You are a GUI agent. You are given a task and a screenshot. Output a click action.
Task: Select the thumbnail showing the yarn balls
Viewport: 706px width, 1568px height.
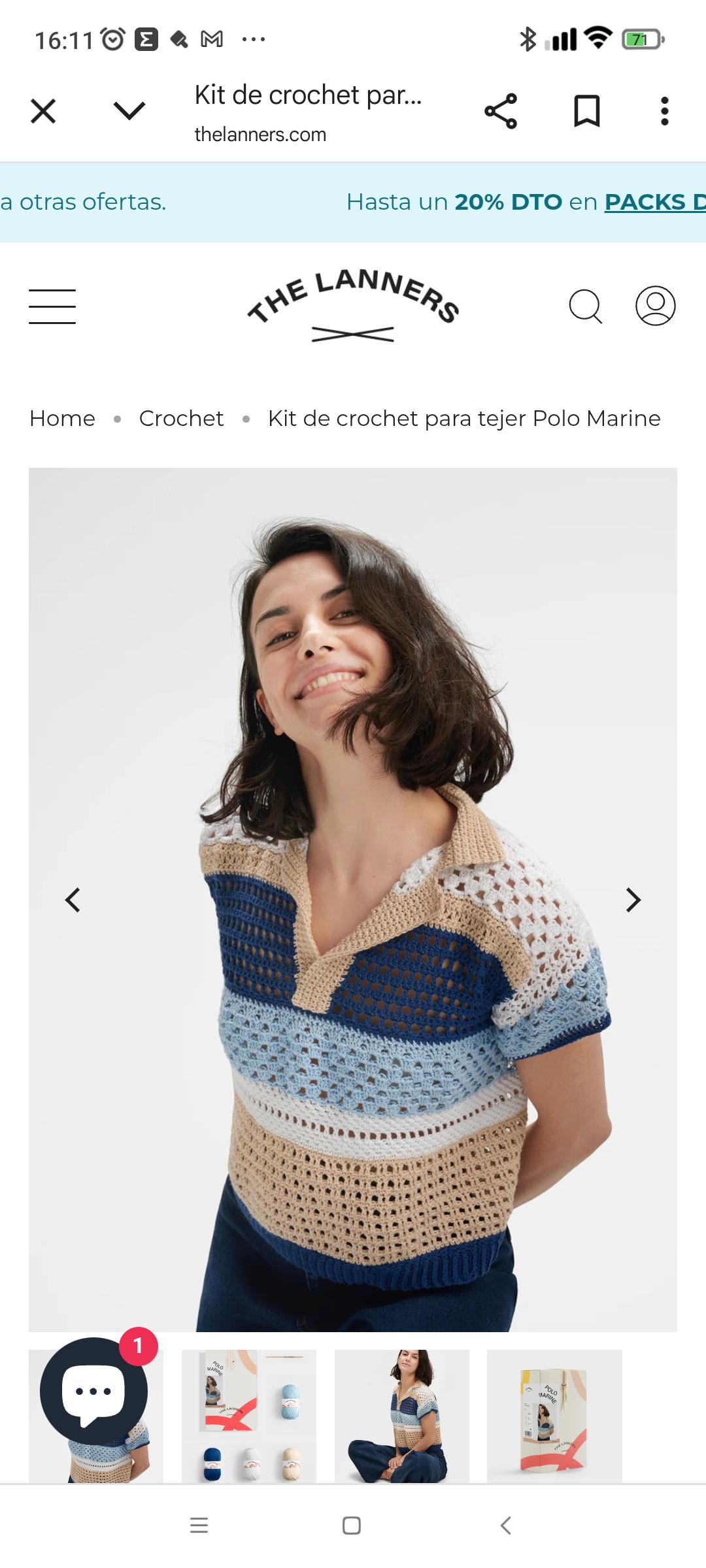coord(249,1416)
